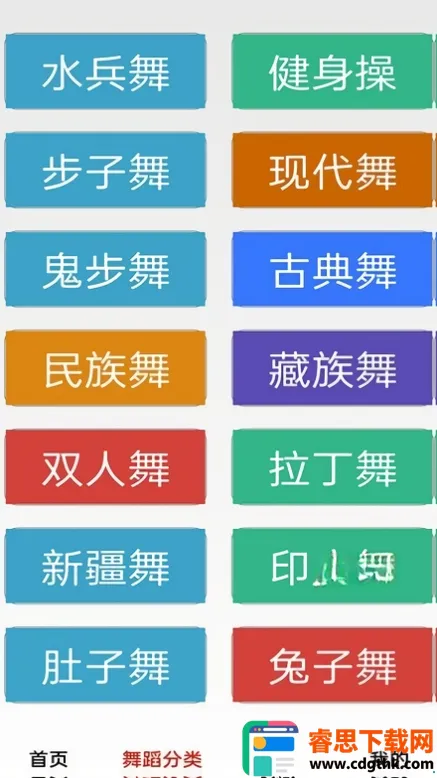Switch to the 舞蹈分类 tab
This screenshot has height=778, width=437.
tap(162, 759)
